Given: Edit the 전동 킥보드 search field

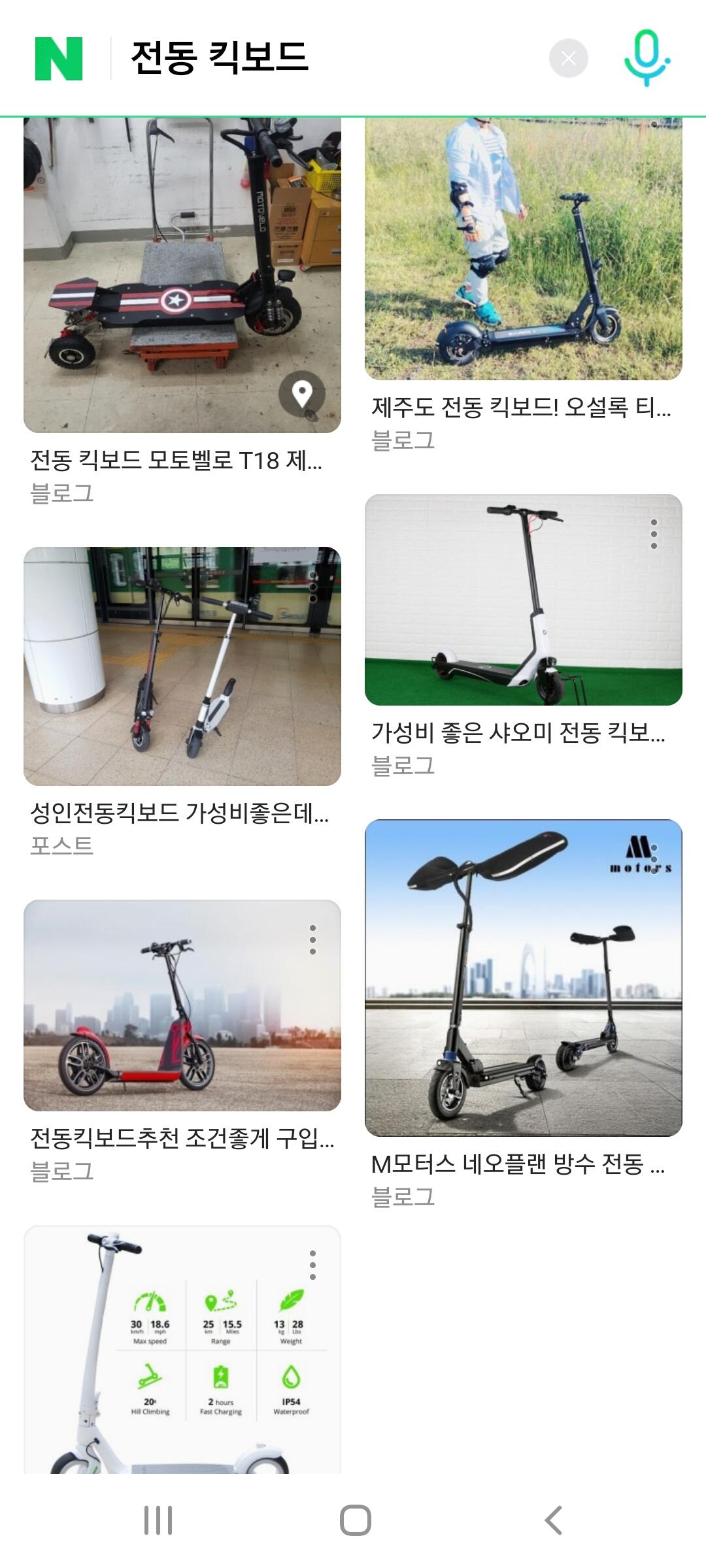Looking at the screenshot, I should [x=327, y=57].
